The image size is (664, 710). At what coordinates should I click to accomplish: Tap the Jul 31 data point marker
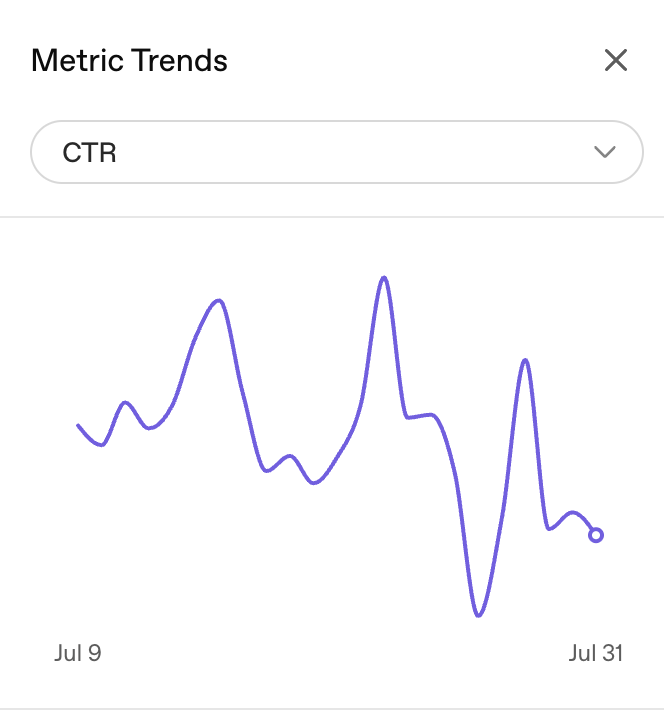(596, 535)
